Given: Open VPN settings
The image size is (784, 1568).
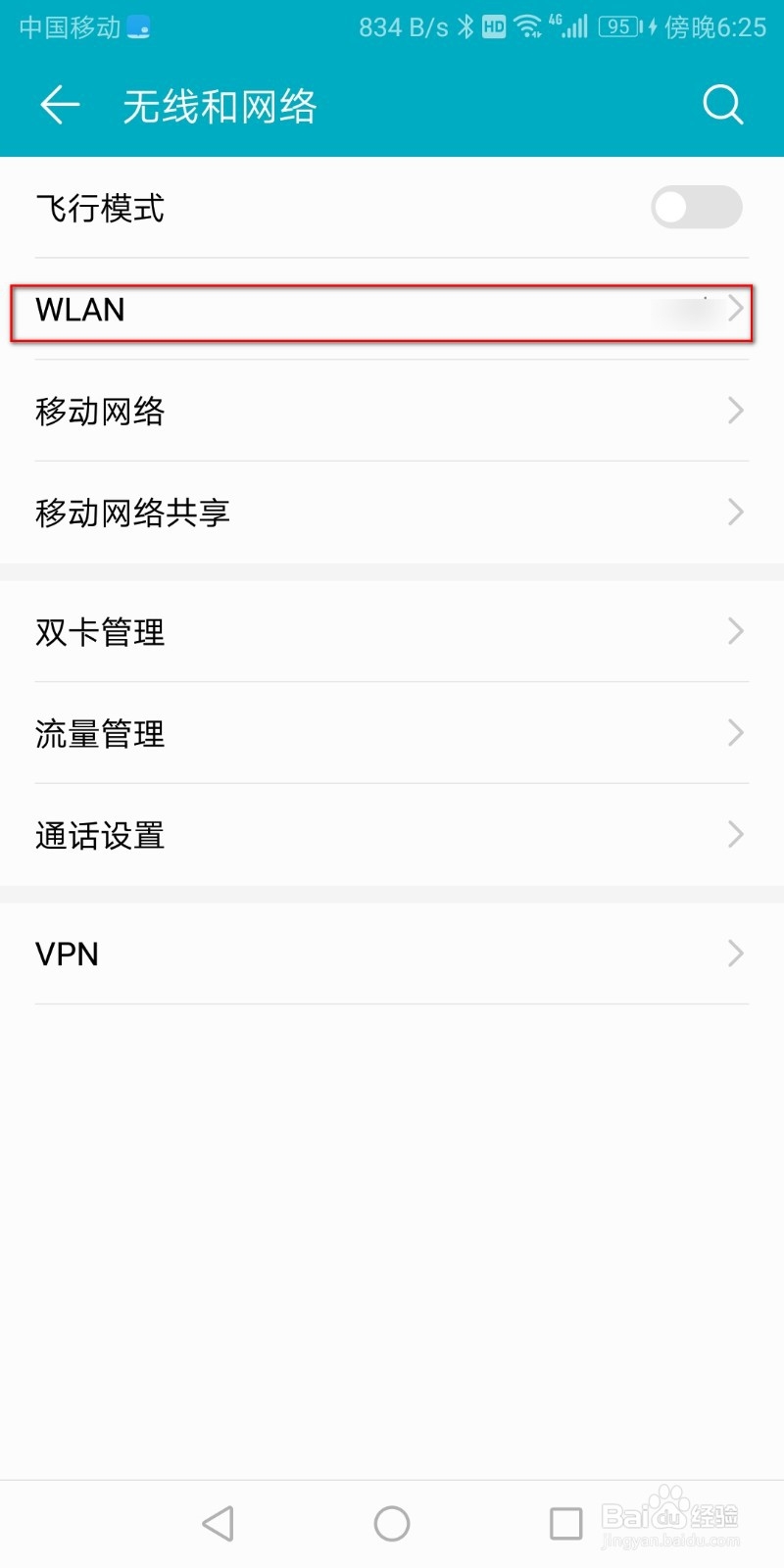Looking at the screenshot, I should click(x=392, y=954).
